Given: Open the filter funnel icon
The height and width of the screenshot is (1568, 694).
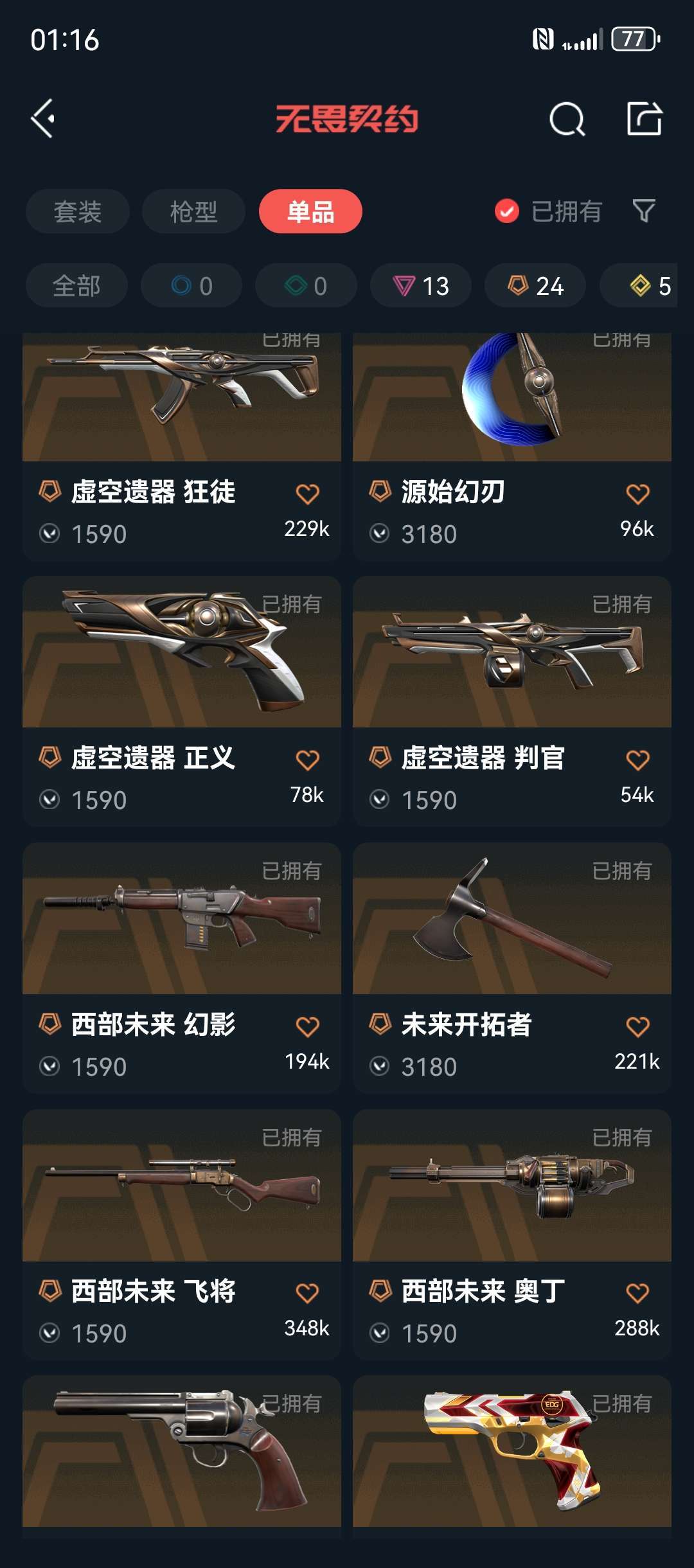Looking at the screenshot, I should 644,210.
